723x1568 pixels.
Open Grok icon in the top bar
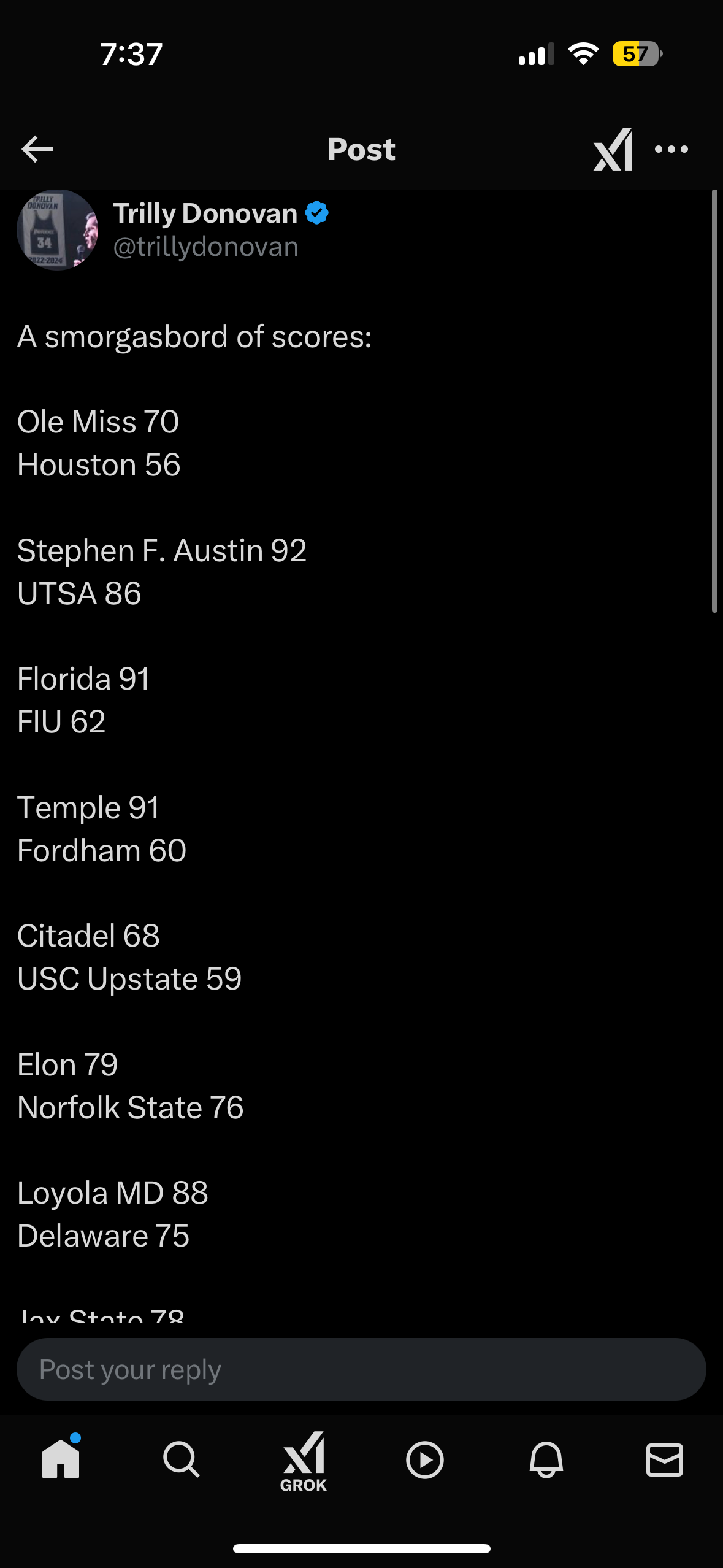[x=613, y=149]
